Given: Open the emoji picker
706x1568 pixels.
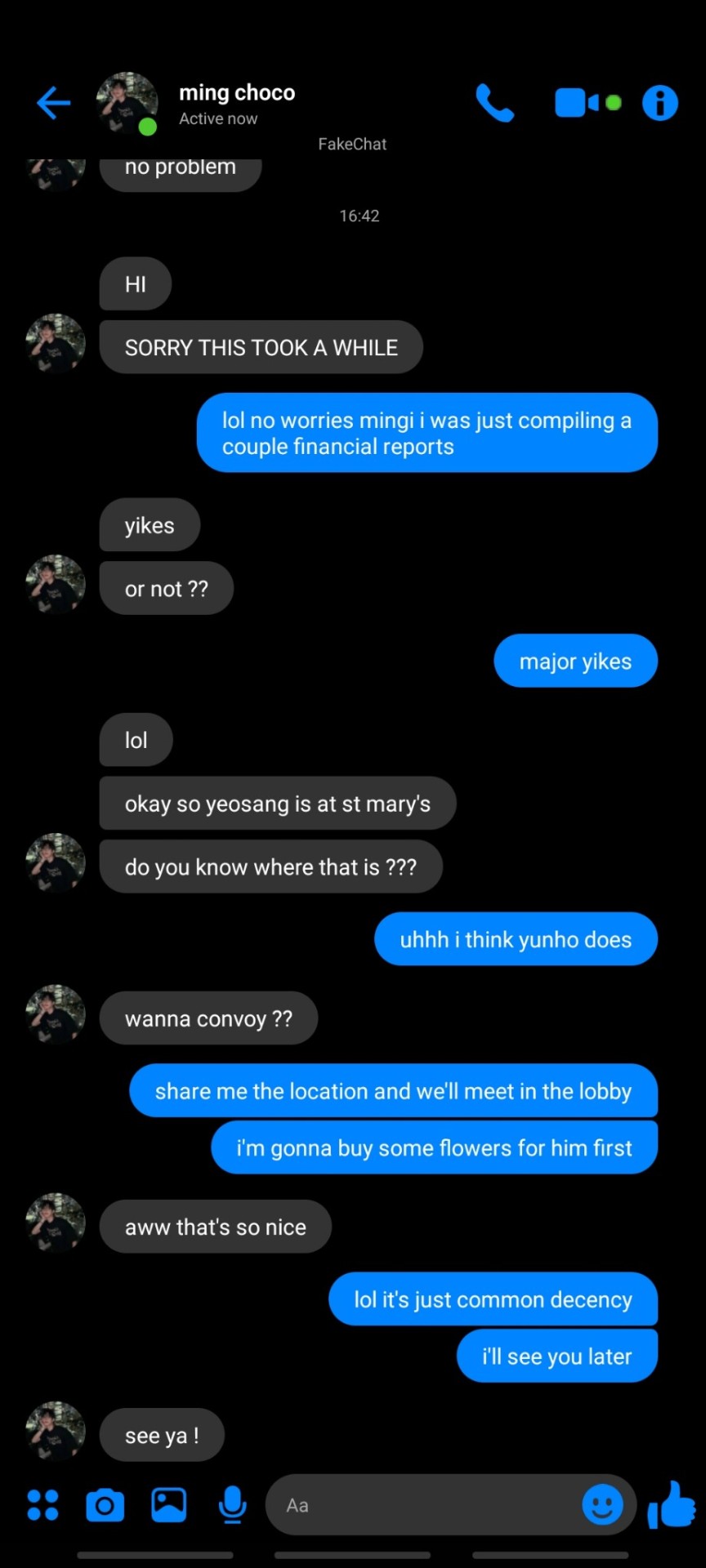Looking at the screenshot, I should tap(602, 1505).
